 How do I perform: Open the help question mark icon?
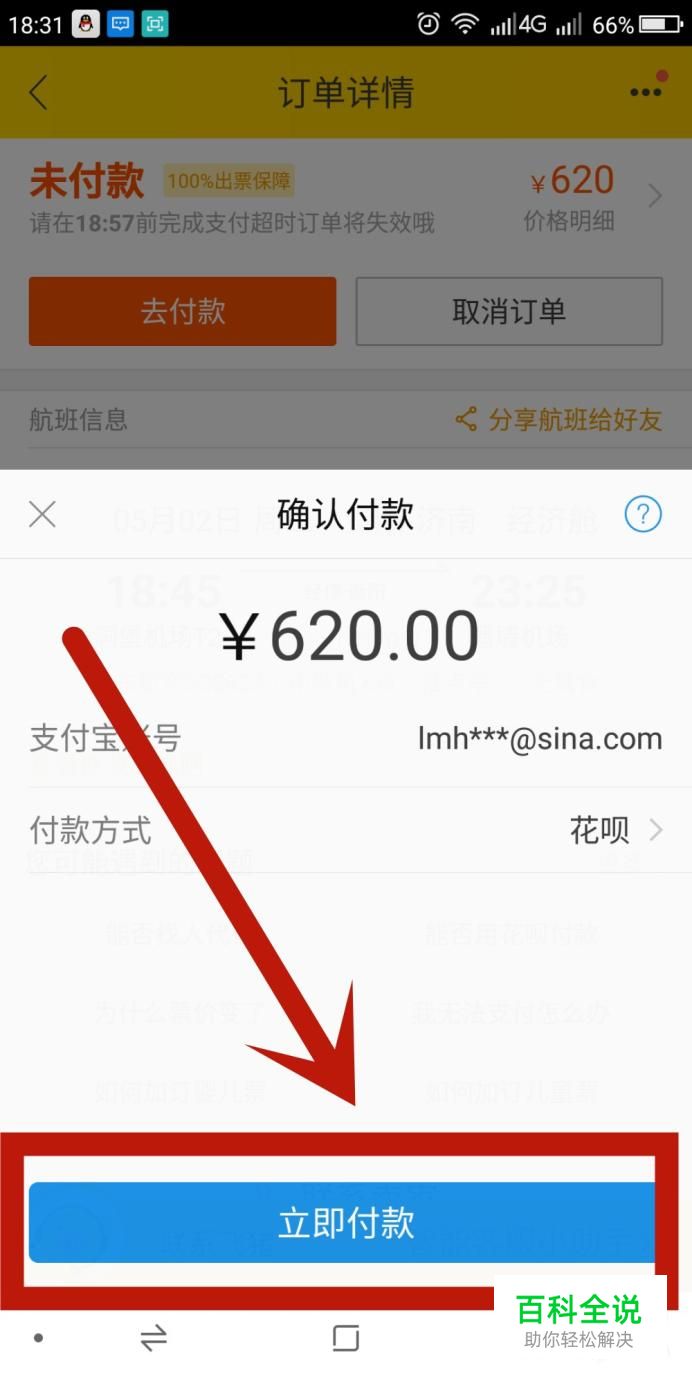pyautogui.click(x=643, y=515)
